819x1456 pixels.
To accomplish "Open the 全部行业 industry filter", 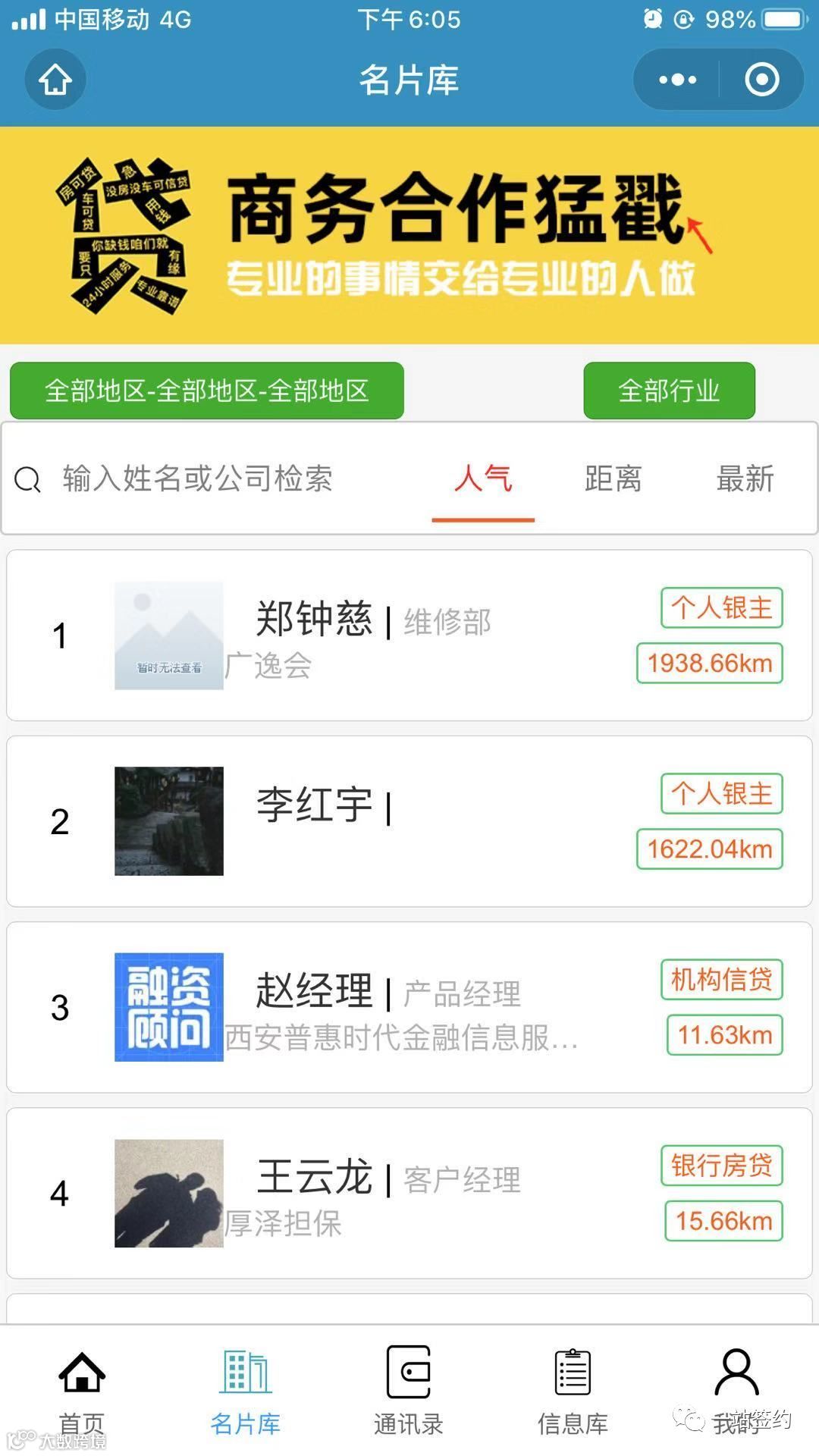I will (669, 391).
